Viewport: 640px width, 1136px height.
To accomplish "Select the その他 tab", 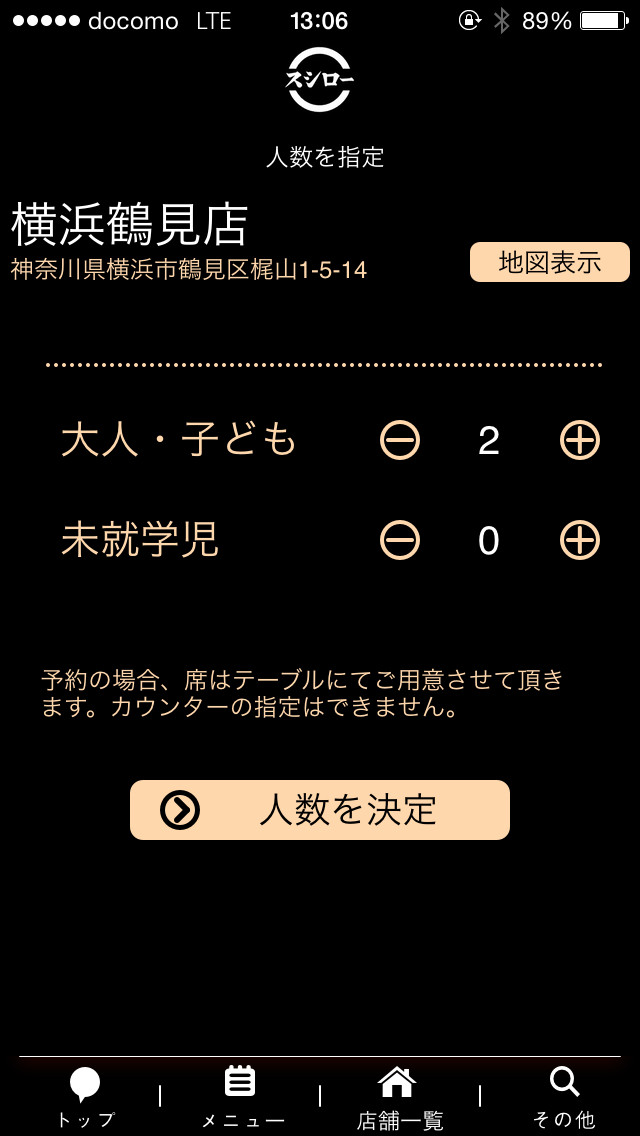I will (x=564, y=1097).
